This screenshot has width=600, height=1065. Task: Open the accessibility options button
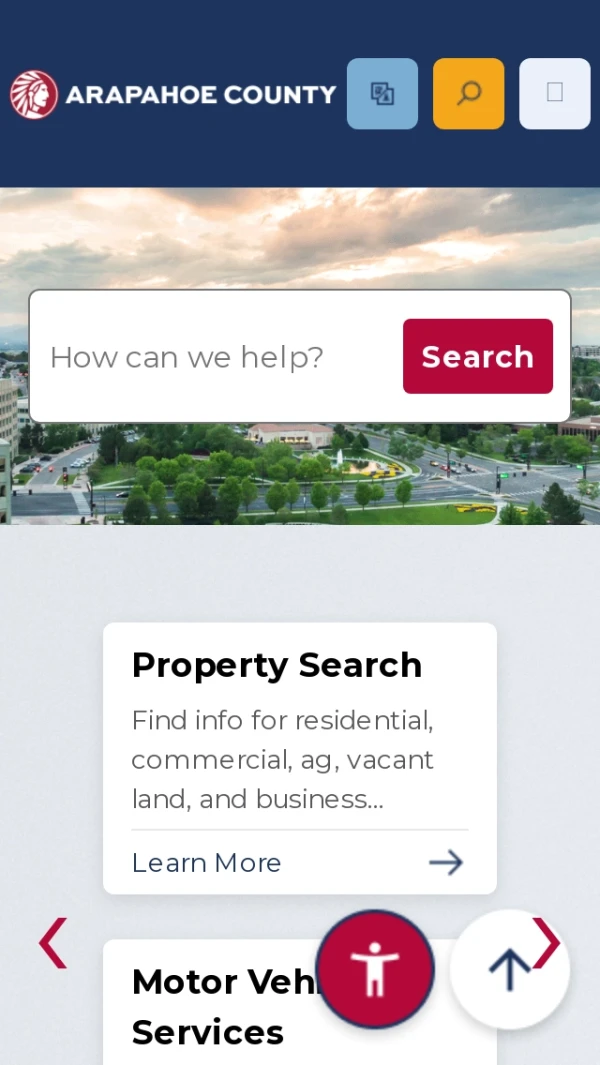pos(375,969)
